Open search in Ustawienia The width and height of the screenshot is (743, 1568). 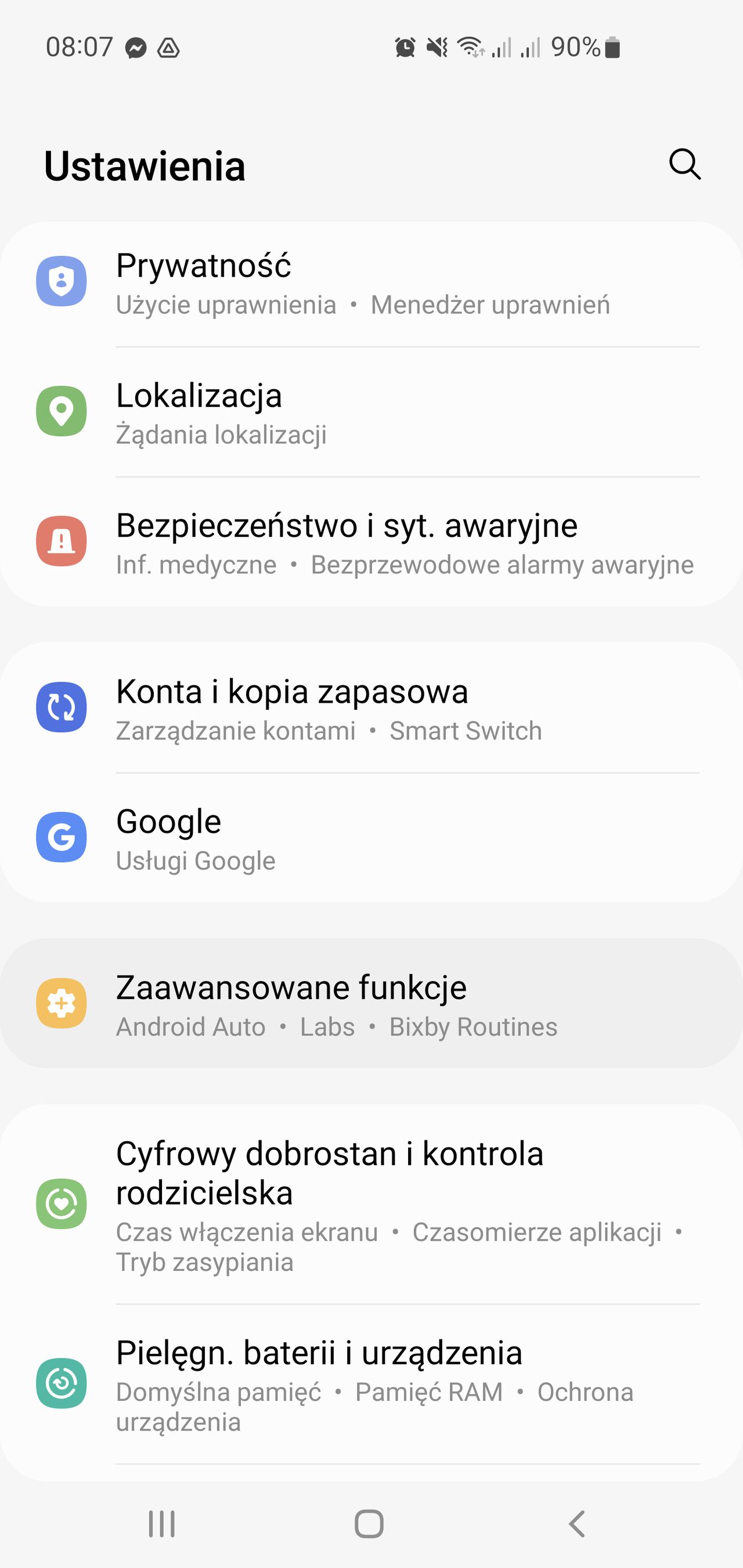684,165
